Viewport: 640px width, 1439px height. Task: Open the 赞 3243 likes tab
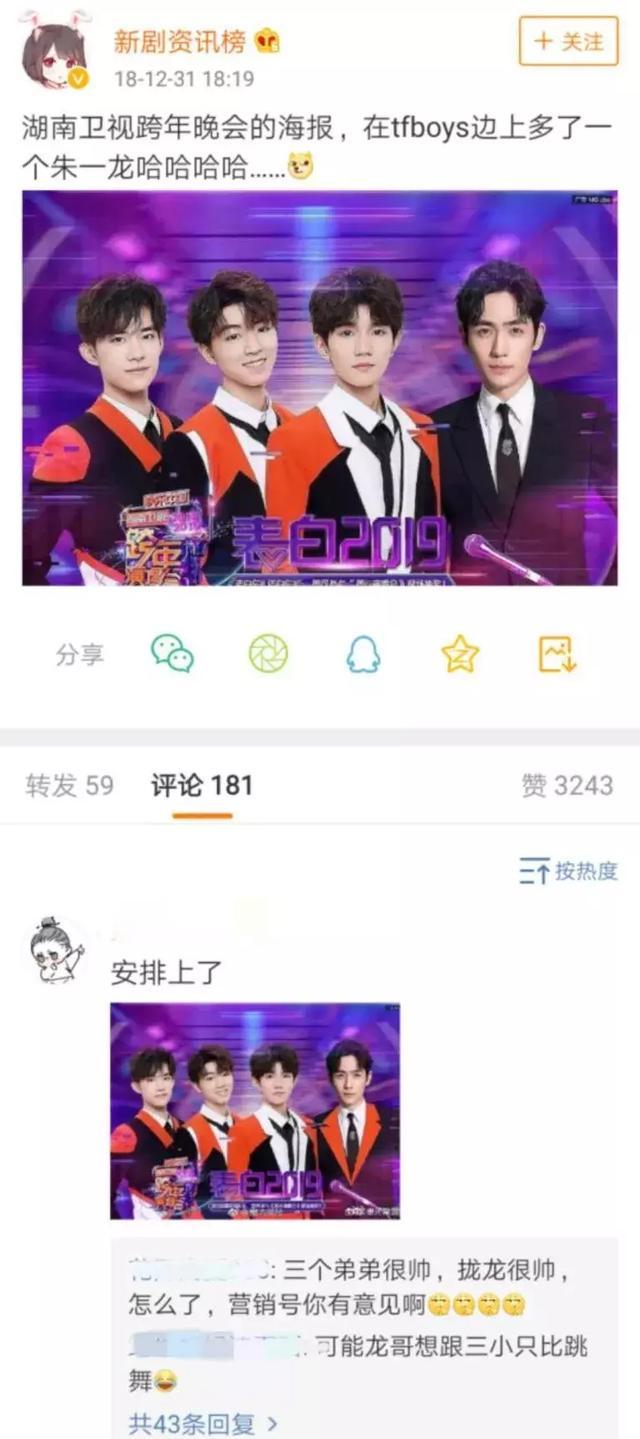[x=566, y=785]
